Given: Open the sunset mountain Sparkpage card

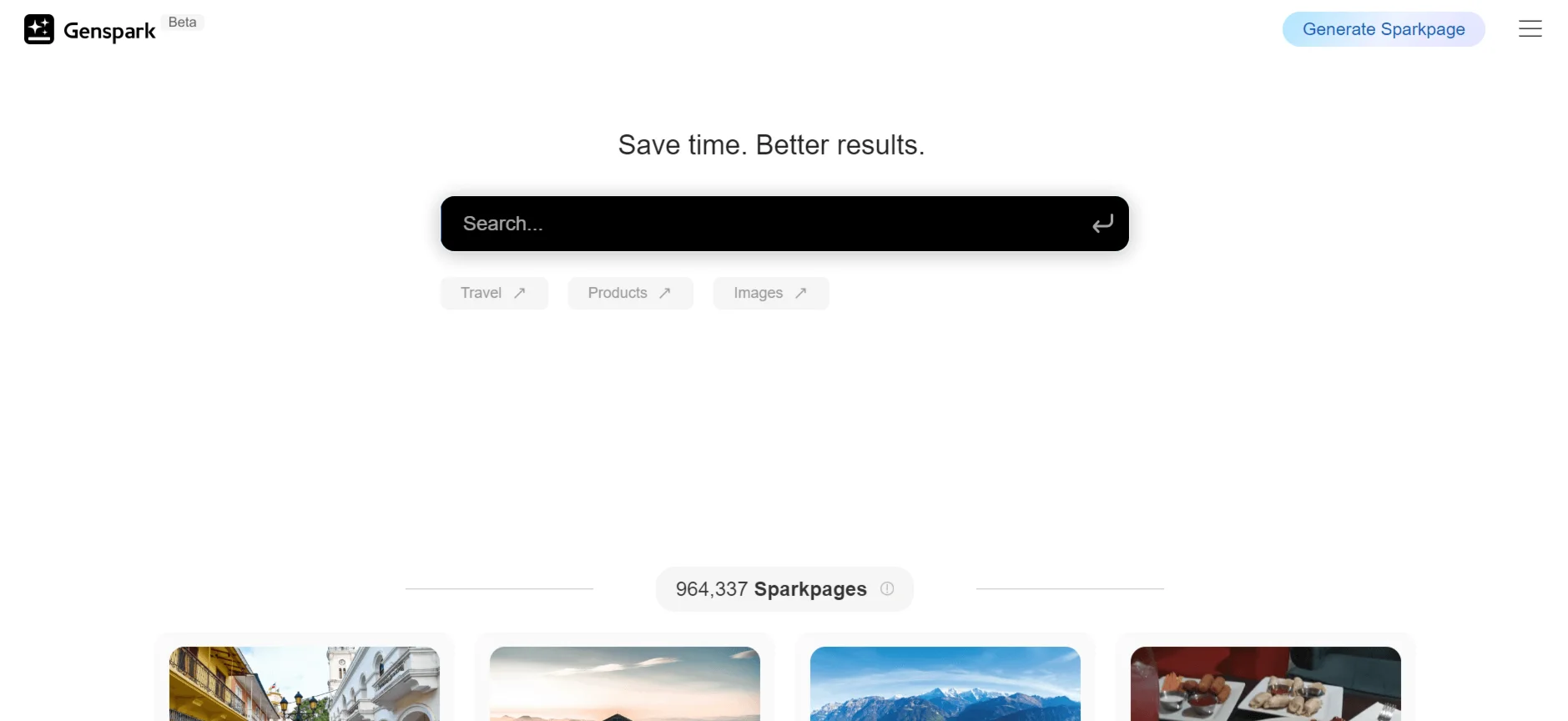Looking at the screenshot, I should tap(625, 683).
